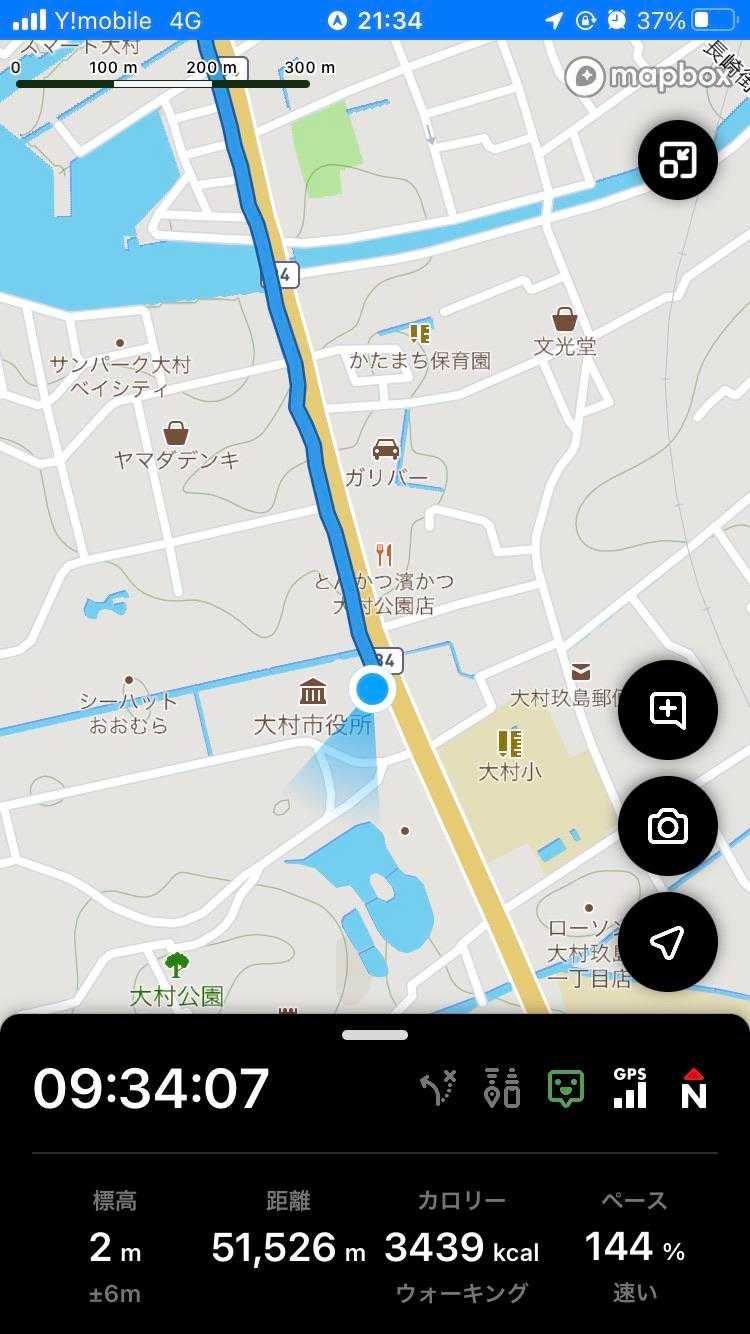Center the map on current location
The width and height of the screenshot is (750, 1334).
667,942
